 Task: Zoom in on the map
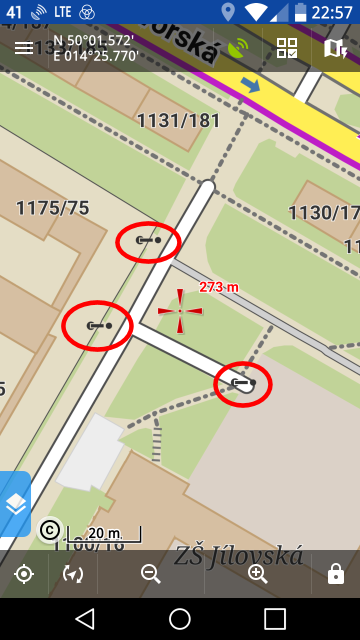(258, 574)
